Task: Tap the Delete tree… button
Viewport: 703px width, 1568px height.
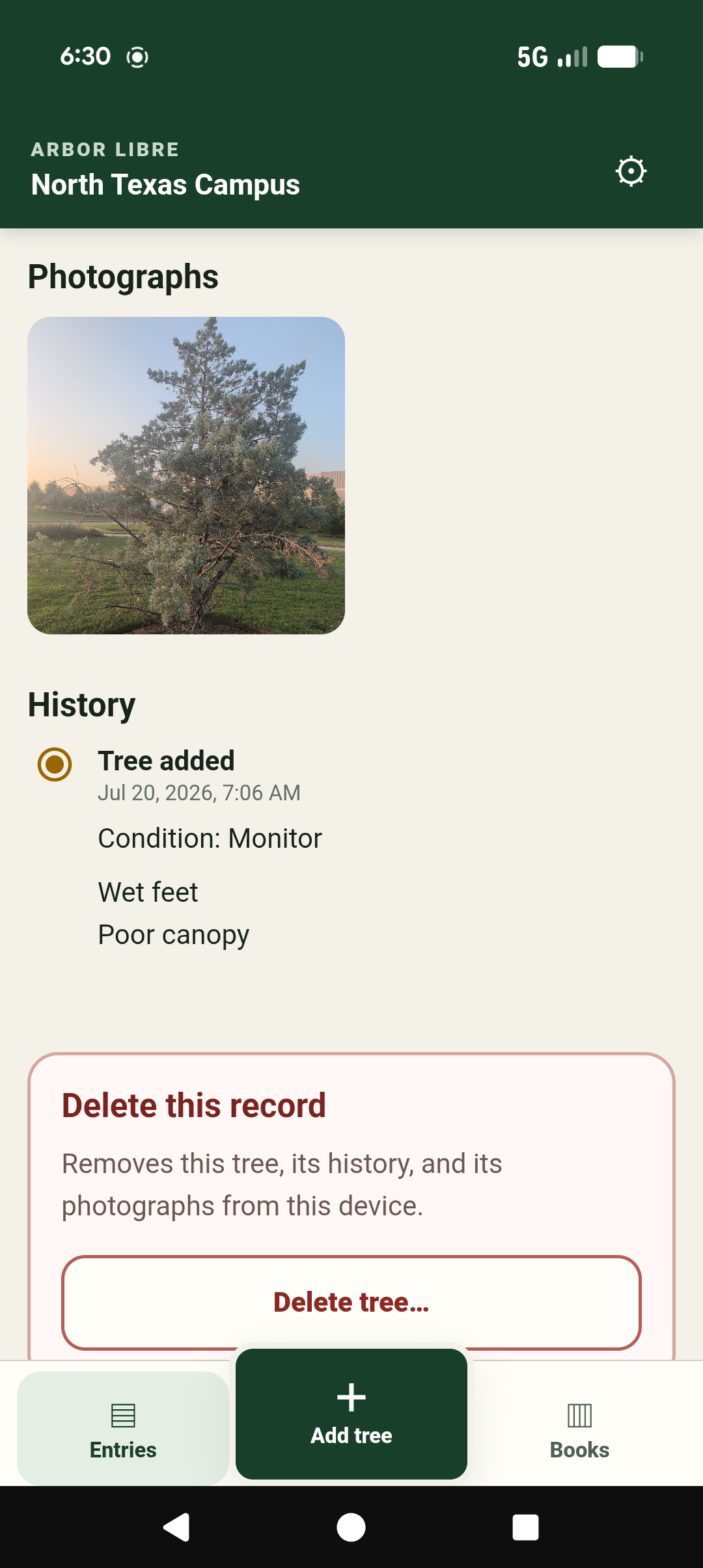Action: [351, 1303]
